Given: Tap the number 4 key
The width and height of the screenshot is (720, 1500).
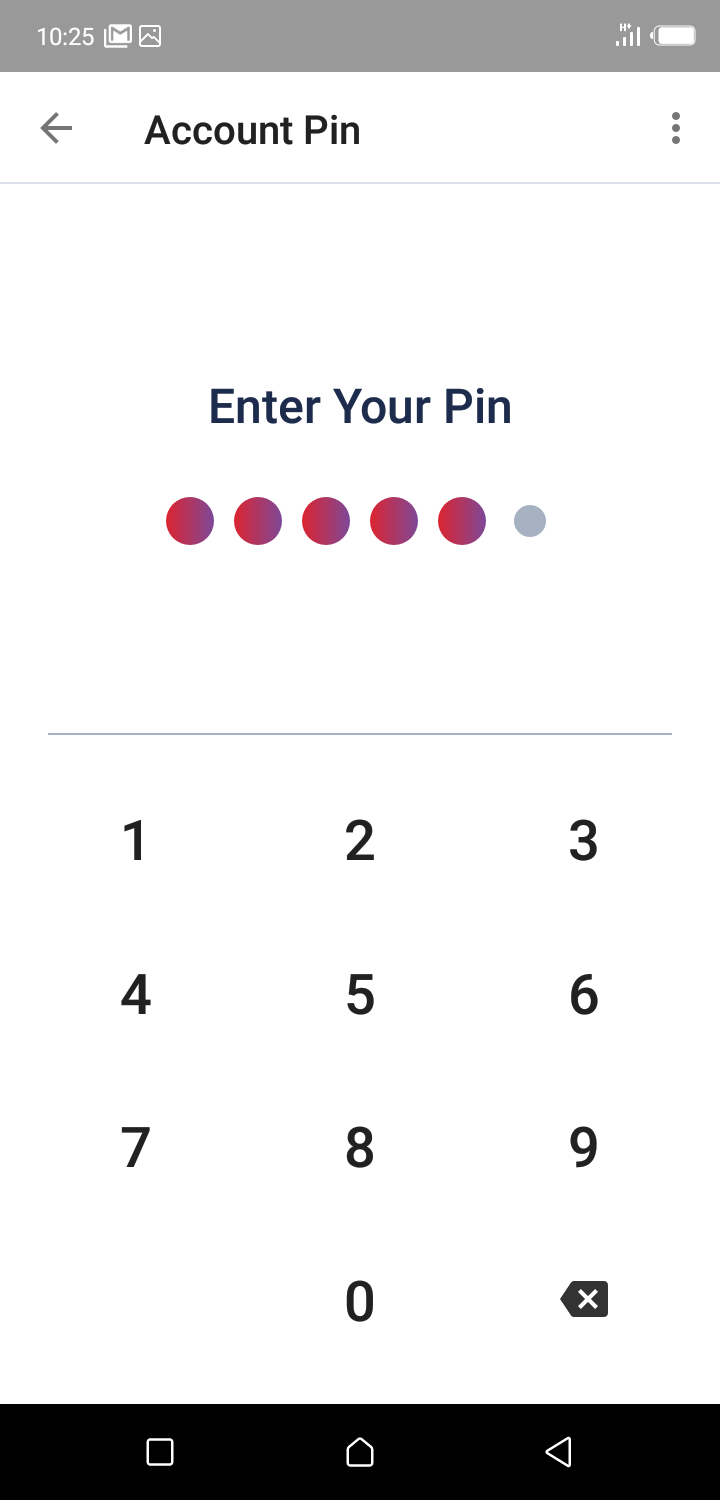Looking at the screenshot, I should tap(135, 995).
